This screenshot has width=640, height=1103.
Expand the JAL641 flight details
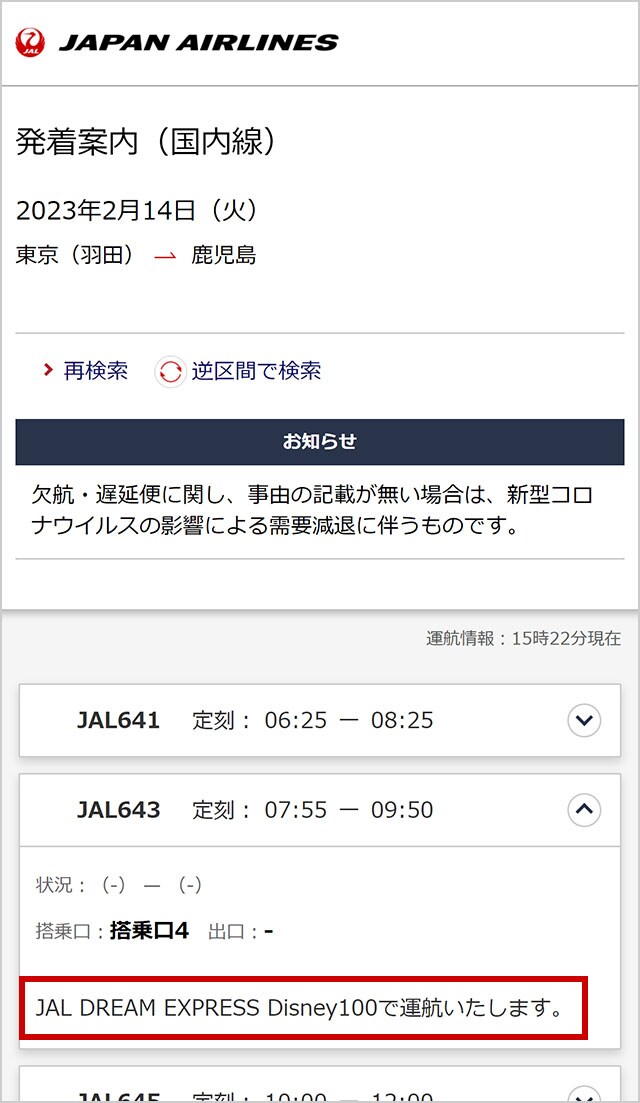coord(584,720)
